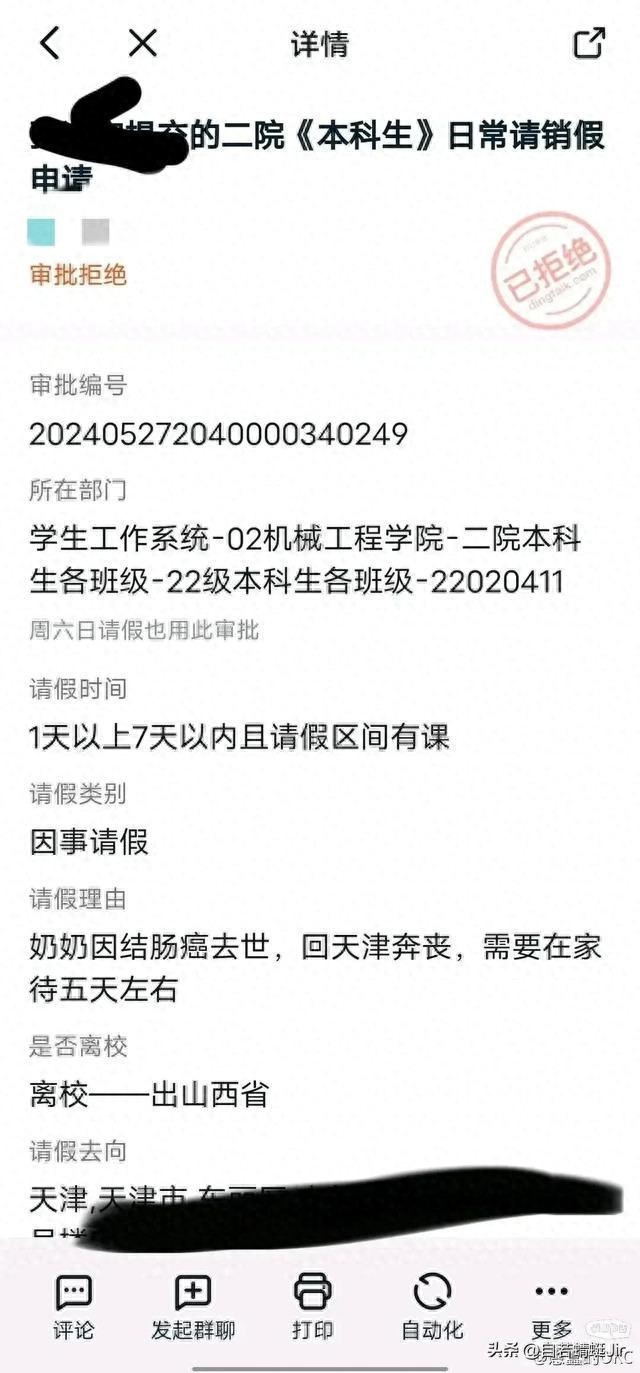Print the approval with 打印
Viewport: 640px width, 1373px height.
pyautogui.click(x=313, y=1306)
